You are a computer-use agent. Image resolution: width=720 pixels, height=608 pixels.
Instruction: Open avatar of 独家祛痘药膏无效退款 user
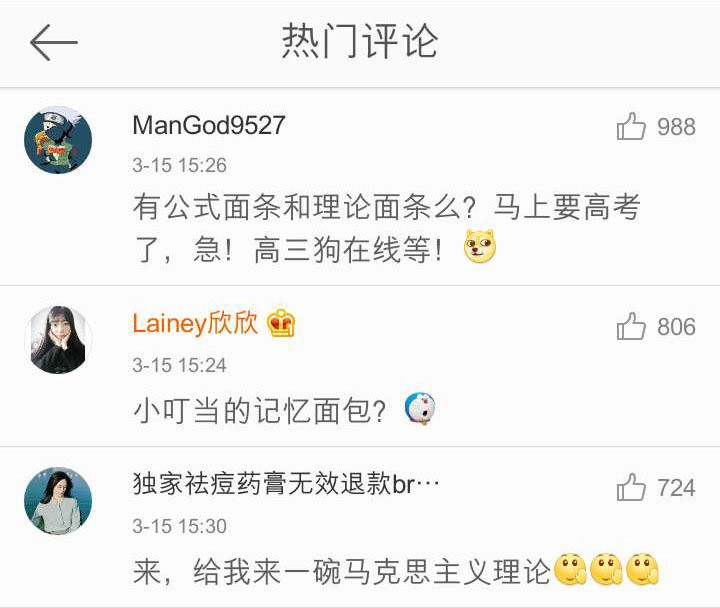(x=58, y=500)
